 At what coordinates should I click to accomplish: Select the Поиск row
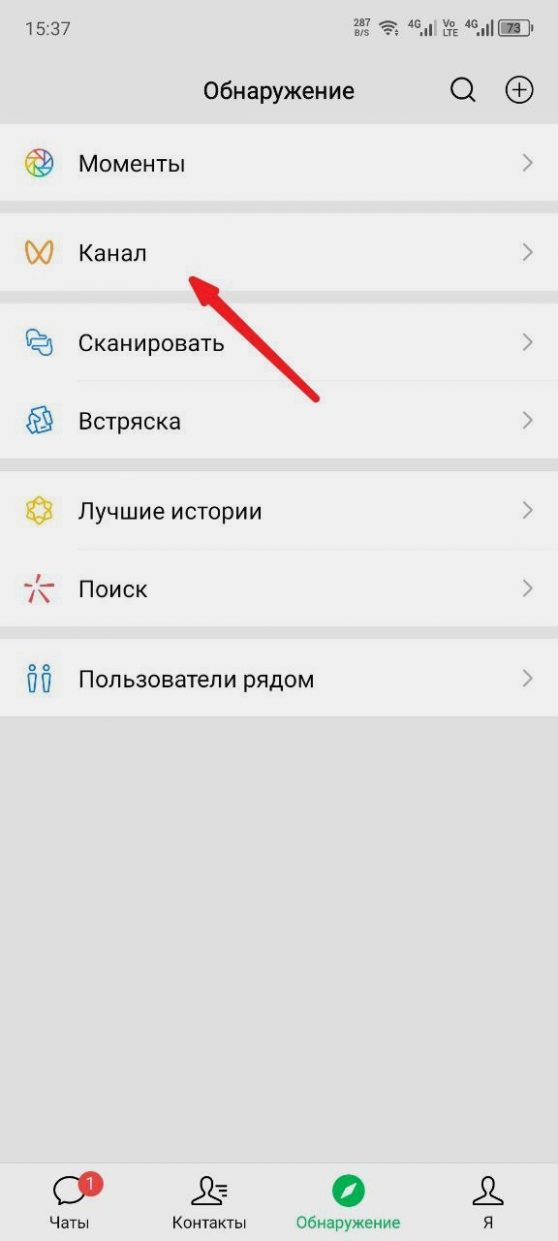[279, 589]
